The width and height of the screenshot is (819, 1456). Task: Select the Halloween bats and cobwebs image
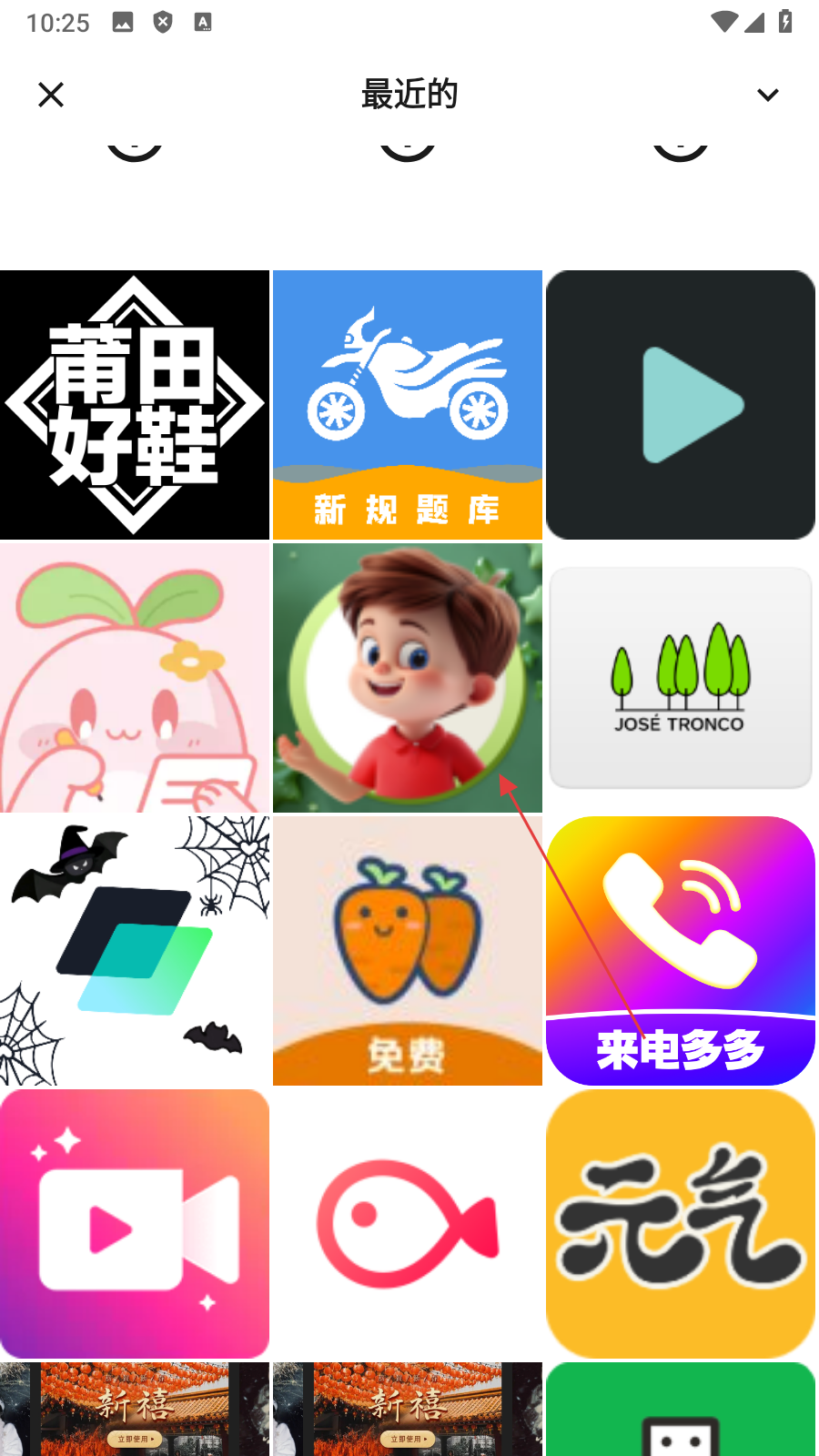135,951
